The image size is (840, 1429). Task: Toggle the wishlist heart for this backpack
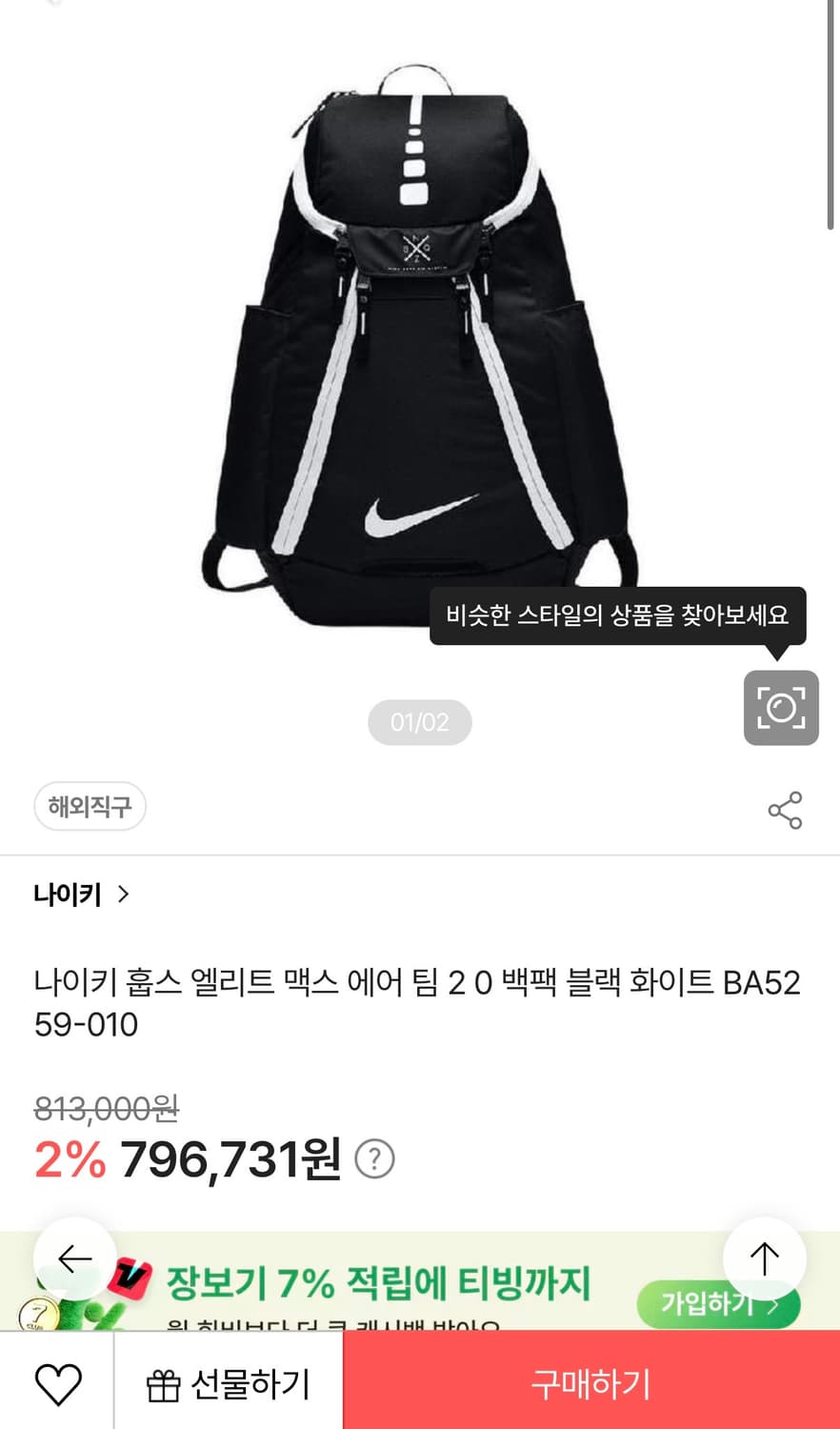click(56, 1383)
